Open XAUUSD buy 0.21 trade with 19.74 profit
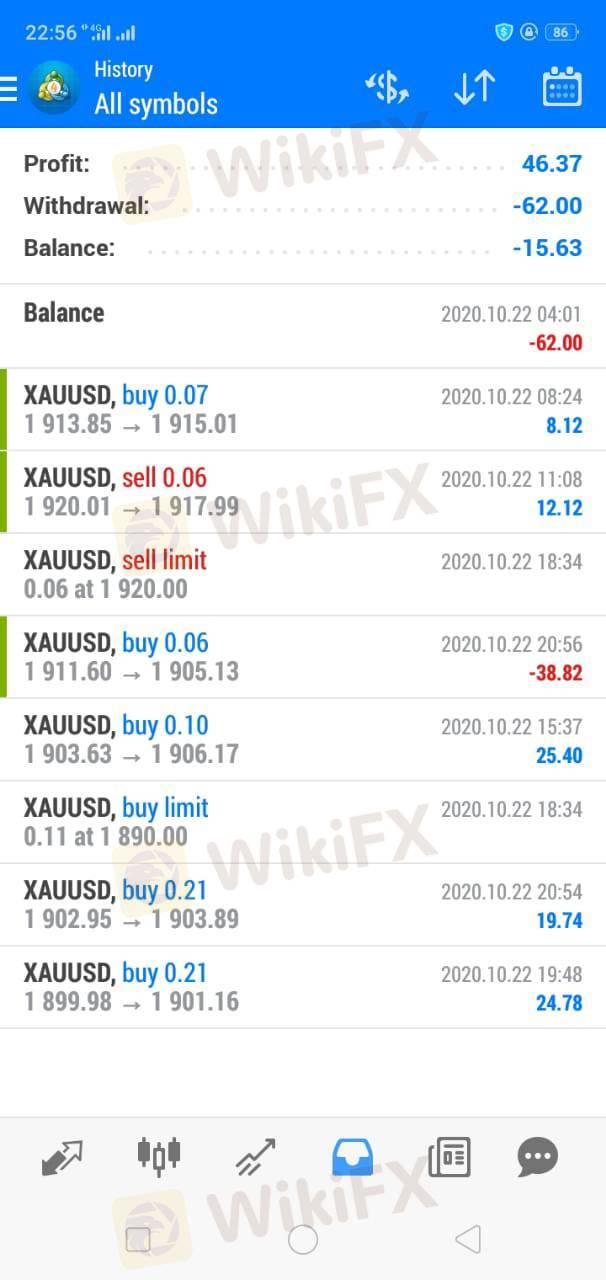The width and height of the screenshot is (606, 1280). click(303, 904)
